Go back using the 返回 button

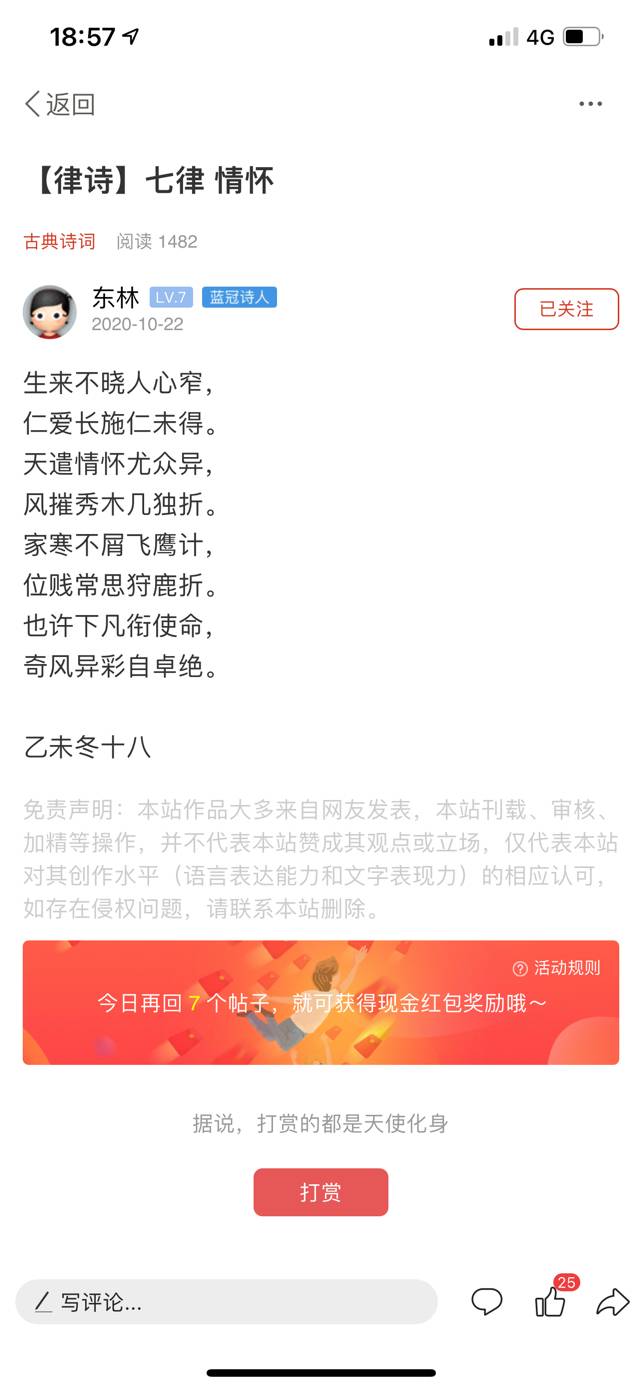click(59, 104)
